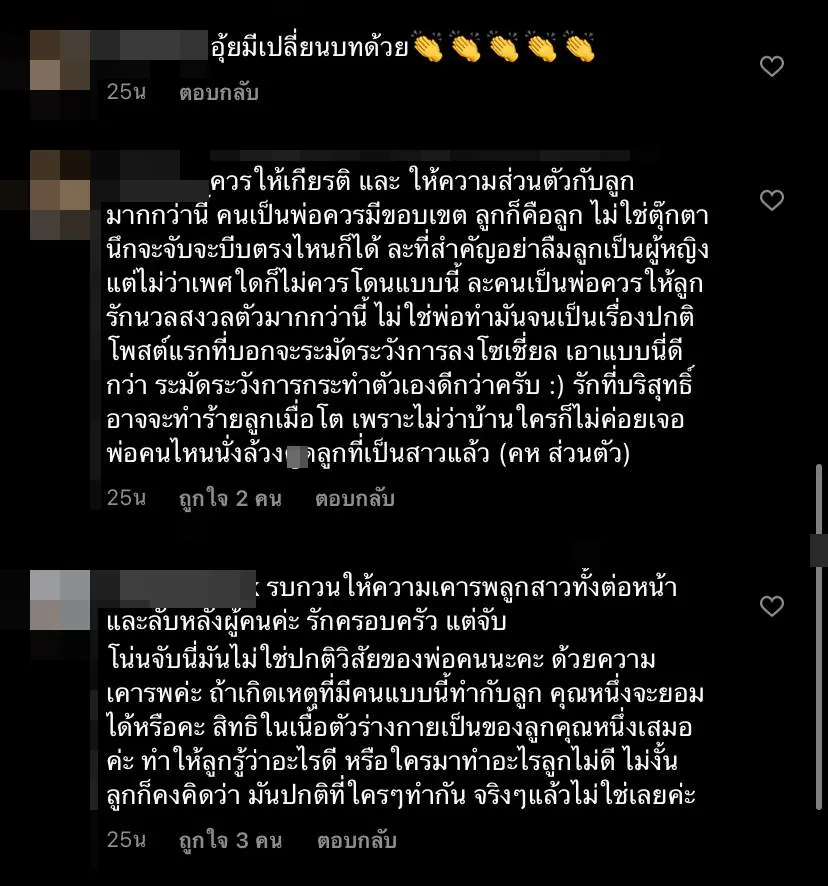
Task: View the ถูกใจ 2 คน likes list
Action: click(230, 498)
